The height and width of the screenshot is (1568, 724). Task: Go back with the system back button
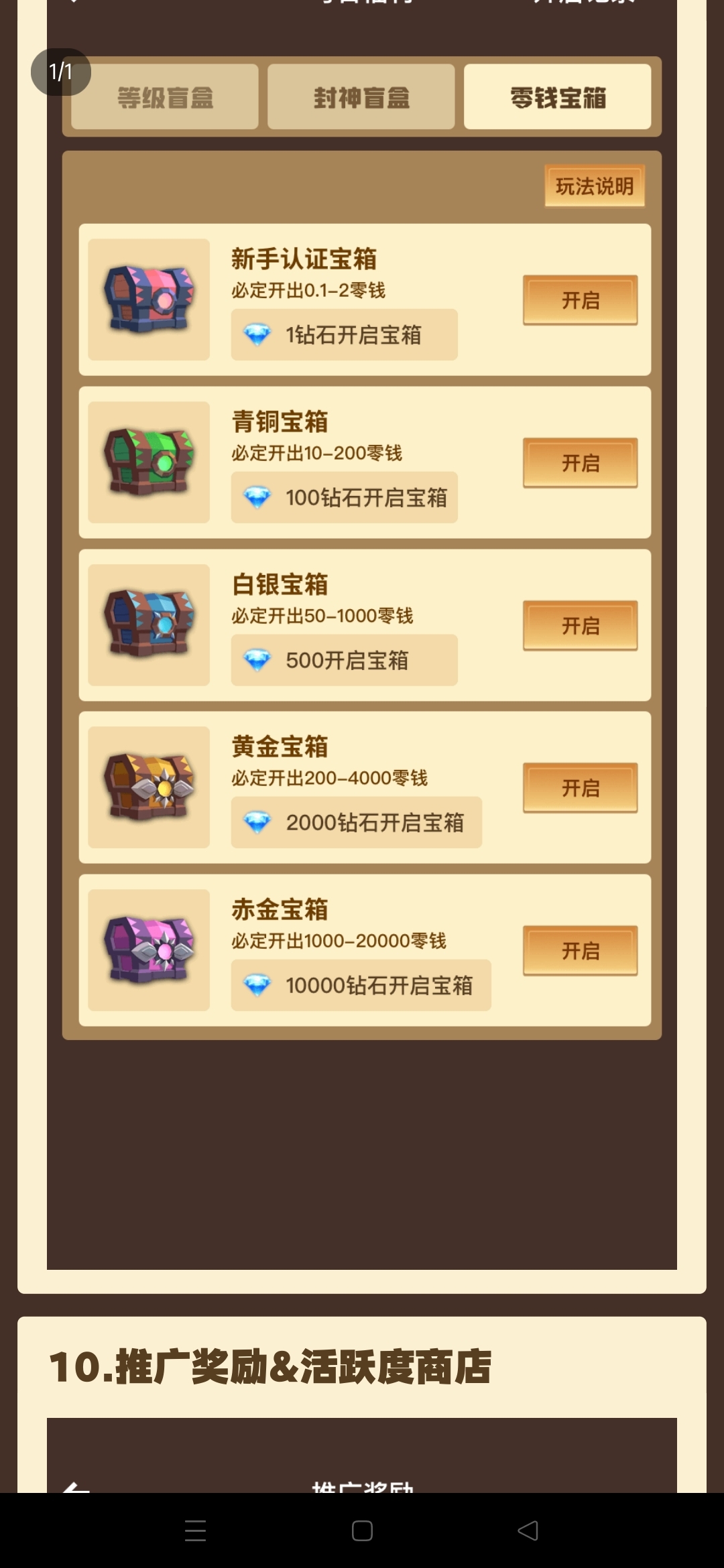tap(528, 1530)
